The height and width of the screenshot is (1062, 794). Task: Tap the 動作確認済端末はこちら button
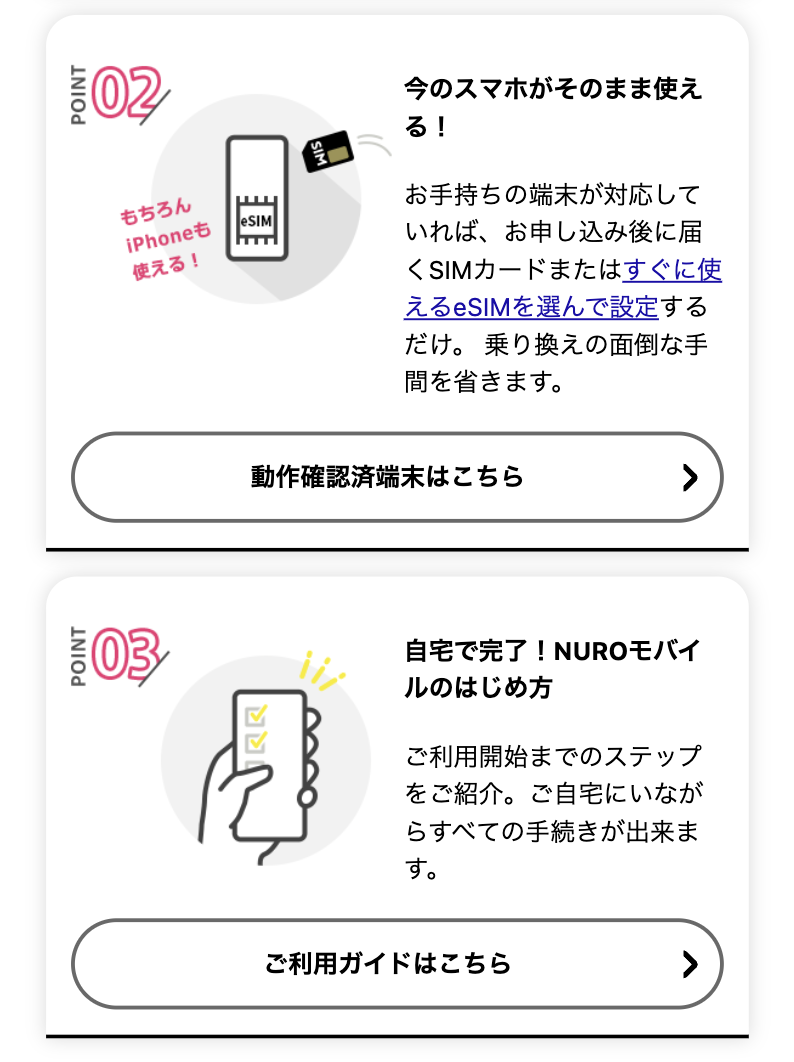coord(397,477)
